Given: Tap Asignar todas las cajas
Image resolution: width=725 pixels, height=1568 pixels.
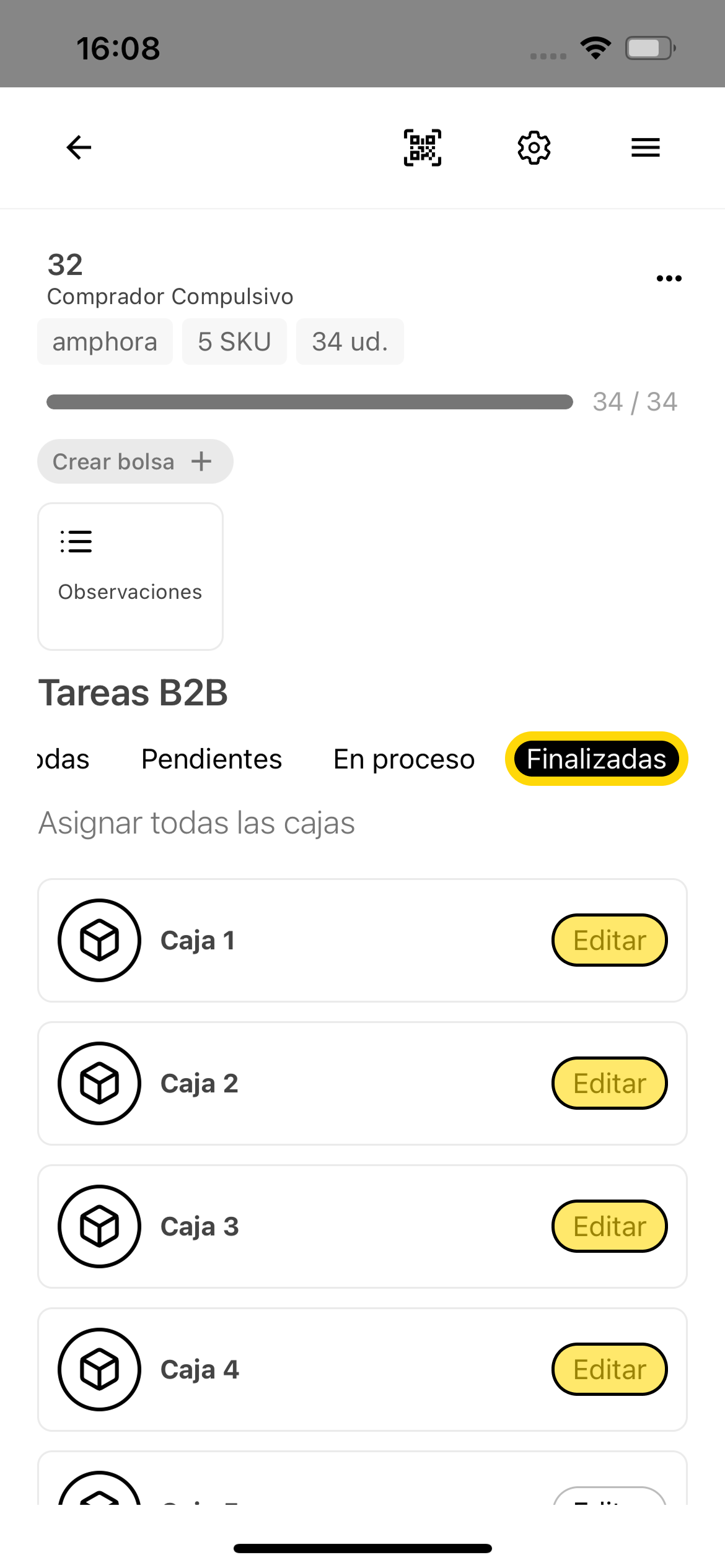Looking at the screenshot, I should point(196,822).
